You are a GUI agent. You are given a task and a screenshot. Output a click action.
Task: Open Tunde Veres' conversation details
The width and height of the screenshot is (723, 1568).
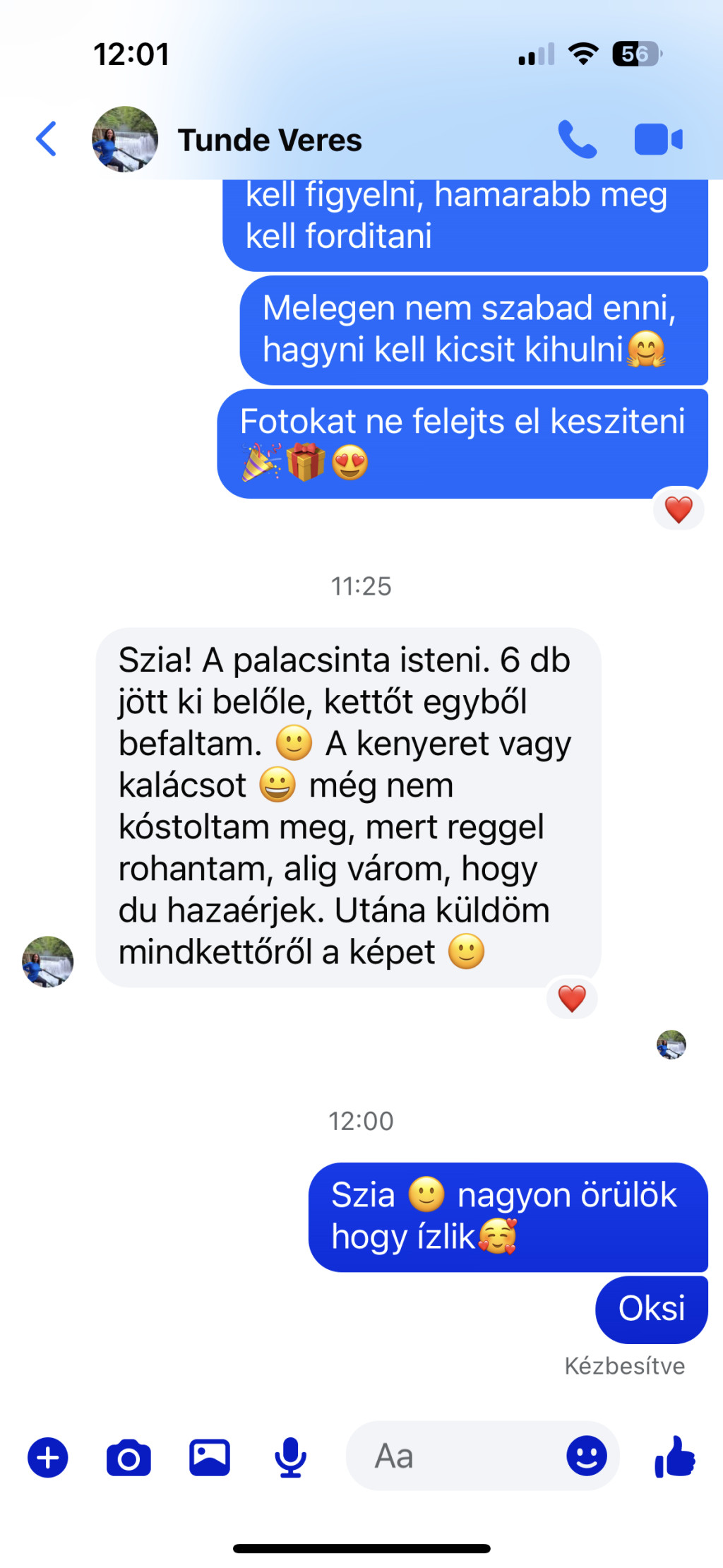[269, 140]
